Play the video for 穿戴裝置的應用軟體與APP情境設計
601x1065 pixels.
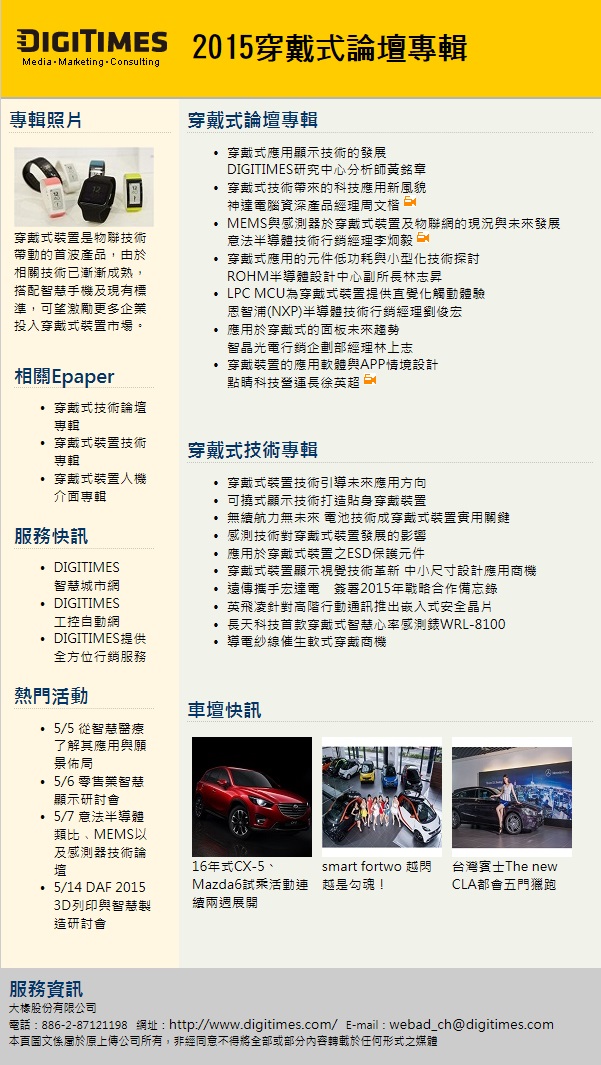370,381
